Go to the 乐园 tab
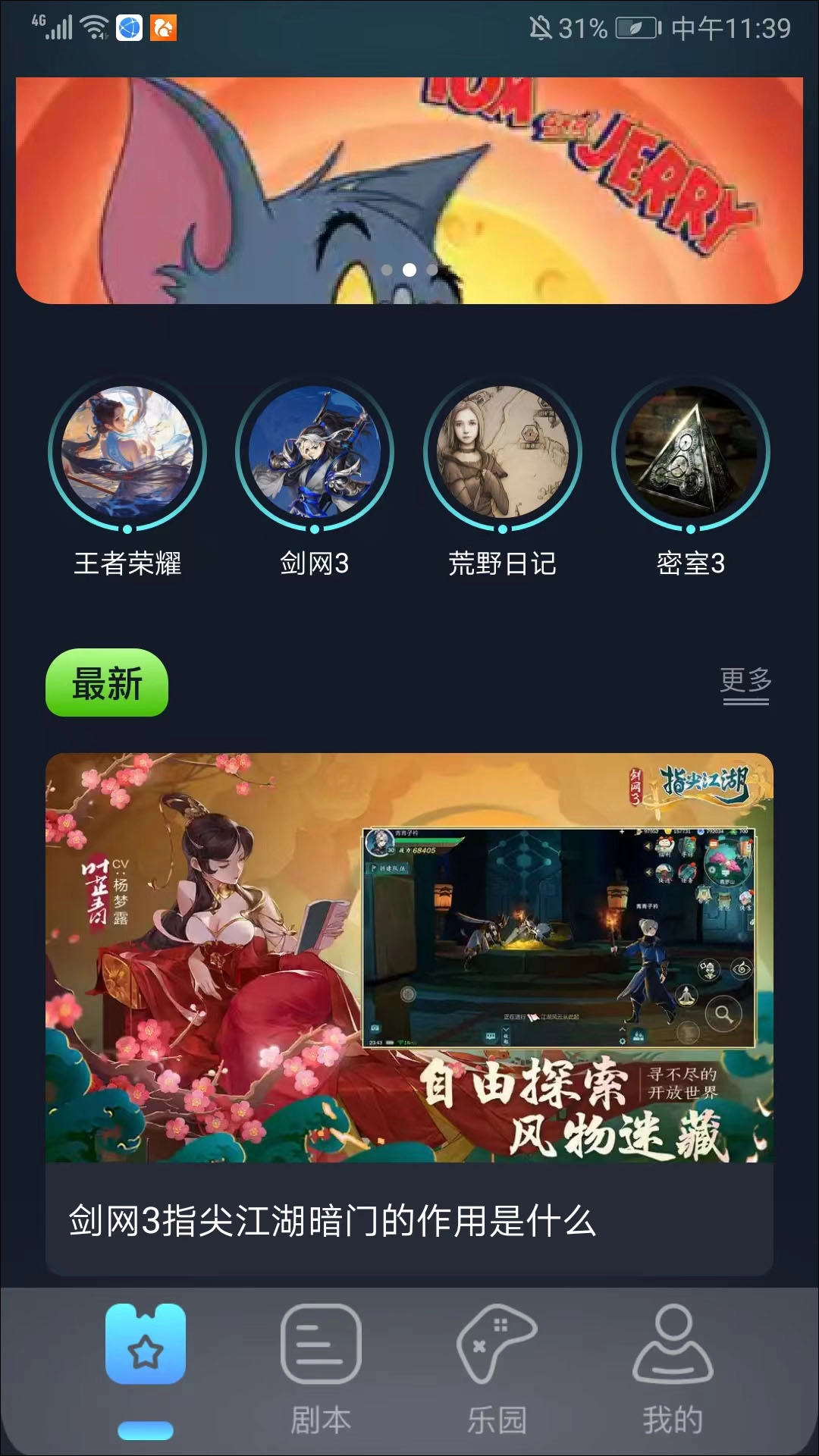This screenshot has height=1456, width=819. 497,1370
